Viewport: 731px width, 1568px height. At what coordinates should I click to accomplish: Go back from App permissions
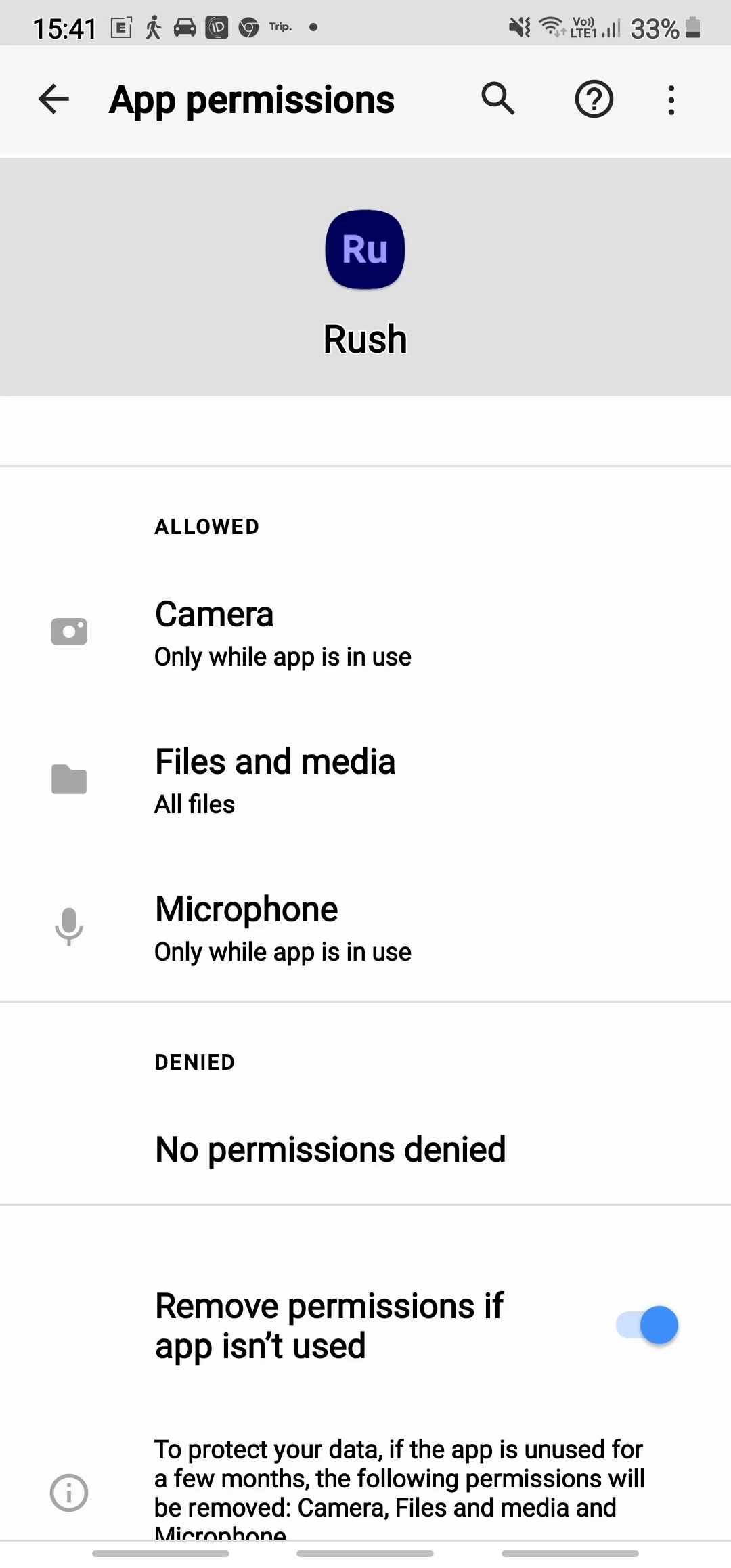[54, 100]
